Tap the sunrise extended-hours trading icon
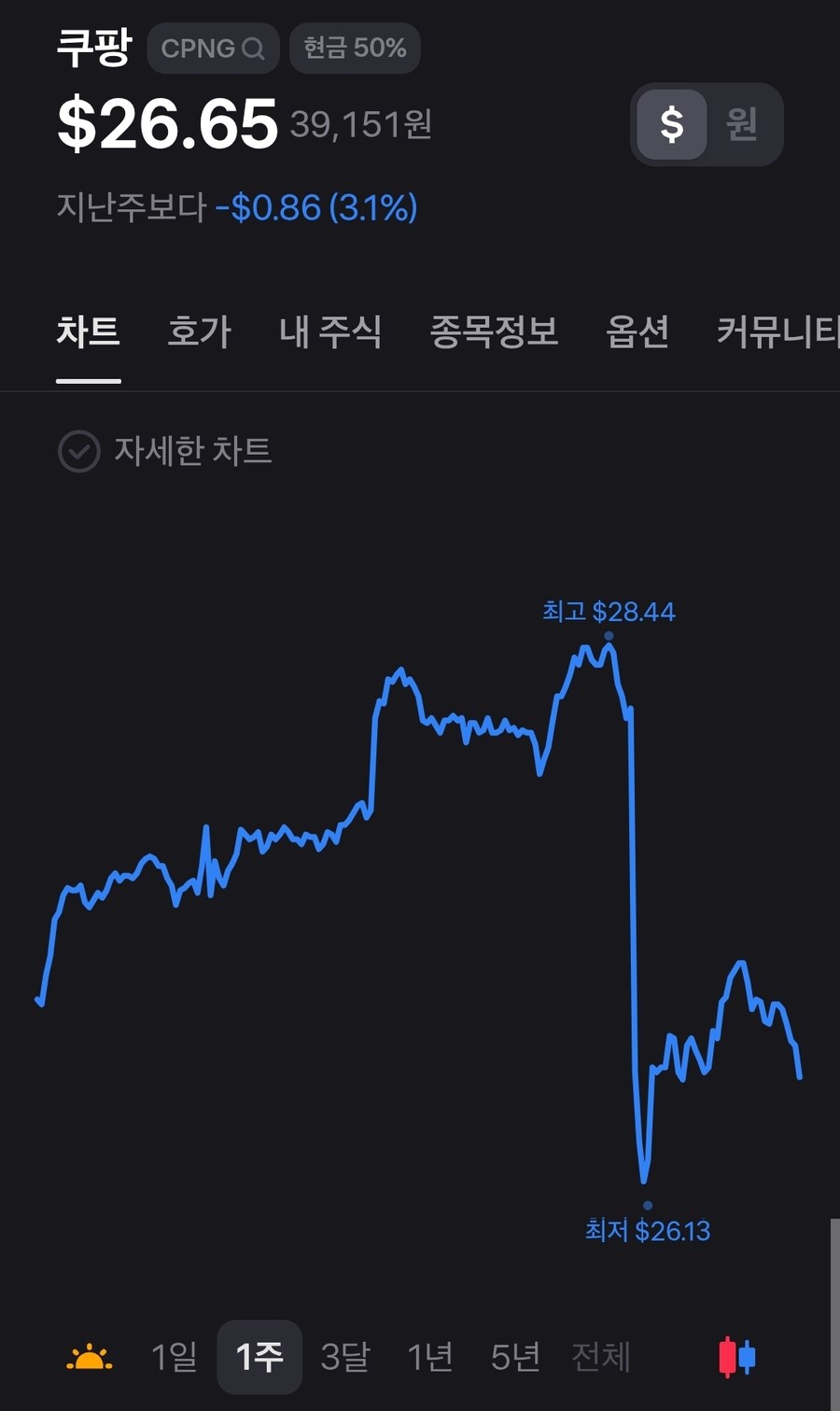This screenshot has height=1411, width=840. tap(90, 1358)
